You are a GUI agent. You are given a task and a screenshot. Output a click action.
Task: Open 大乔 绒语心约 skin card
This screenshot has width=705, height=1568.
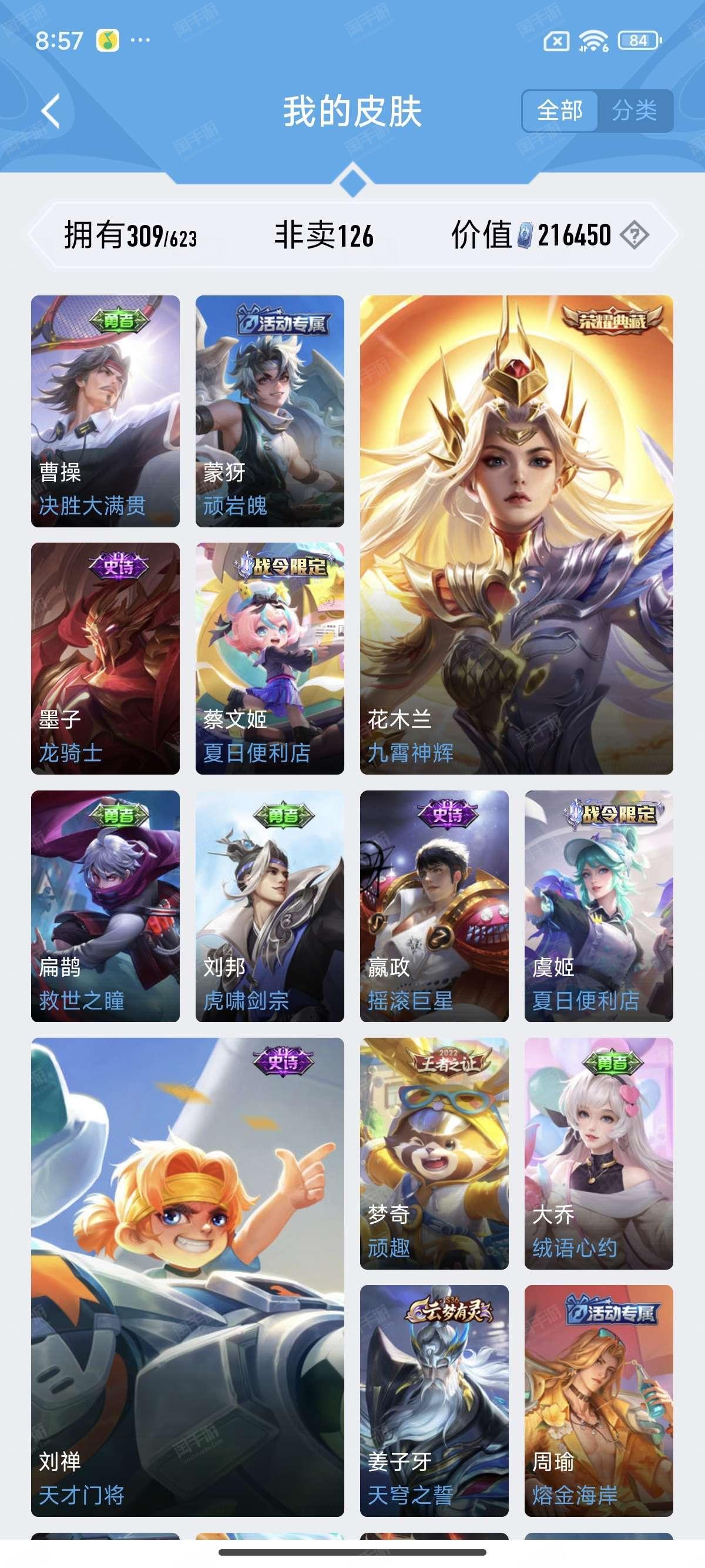(x=599, y=1153)
